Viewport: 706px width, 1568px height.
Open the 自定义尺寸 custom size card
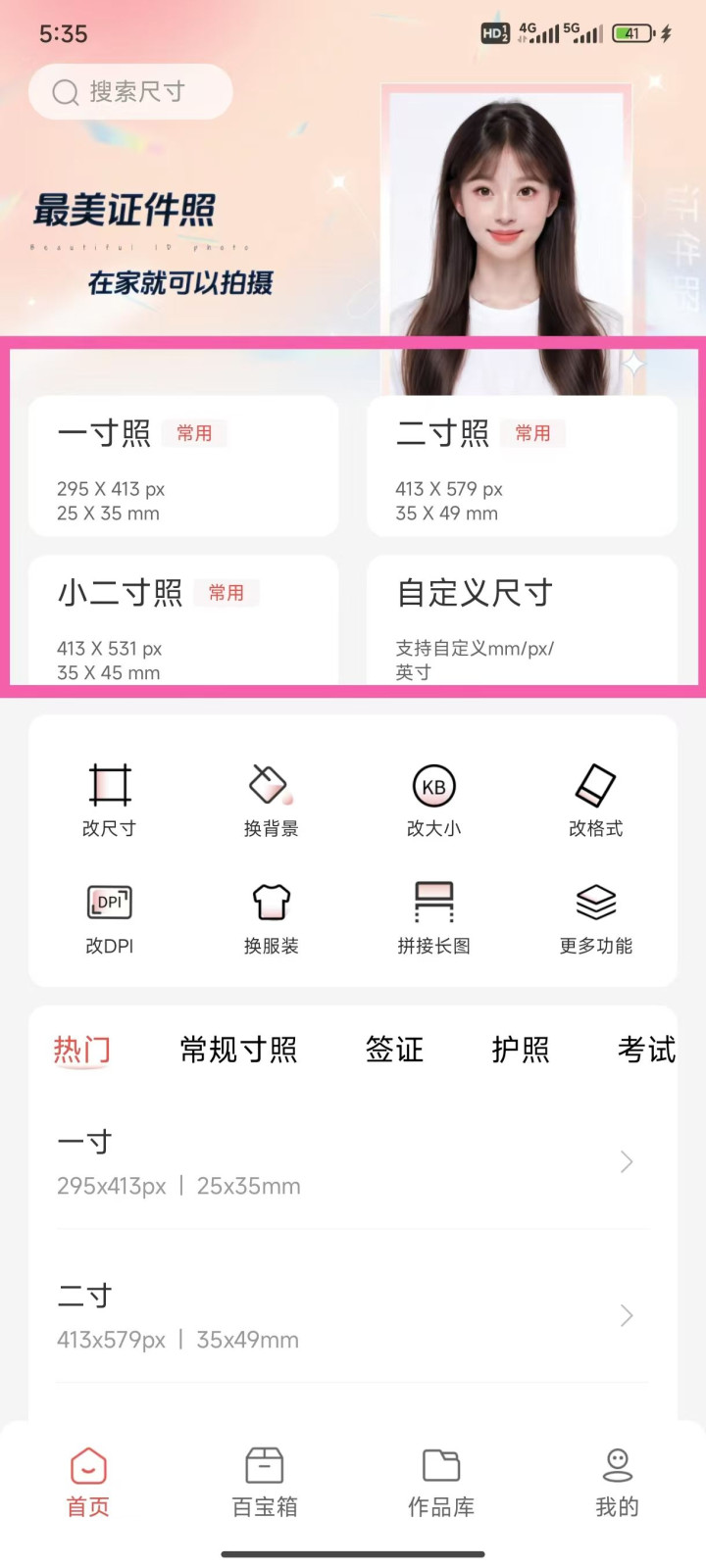pos(522,619)
